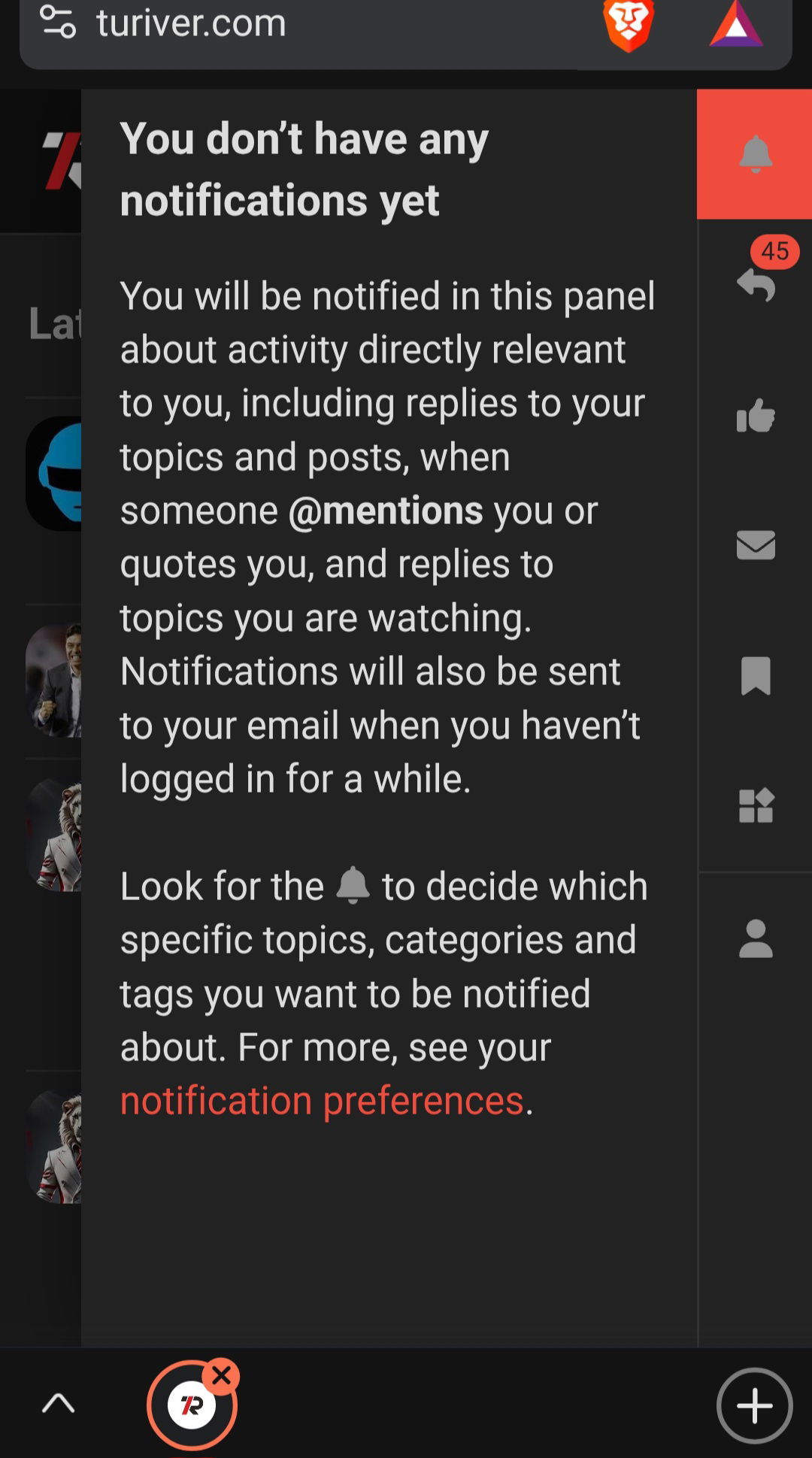Switch to the bookmarks tab

755,675
